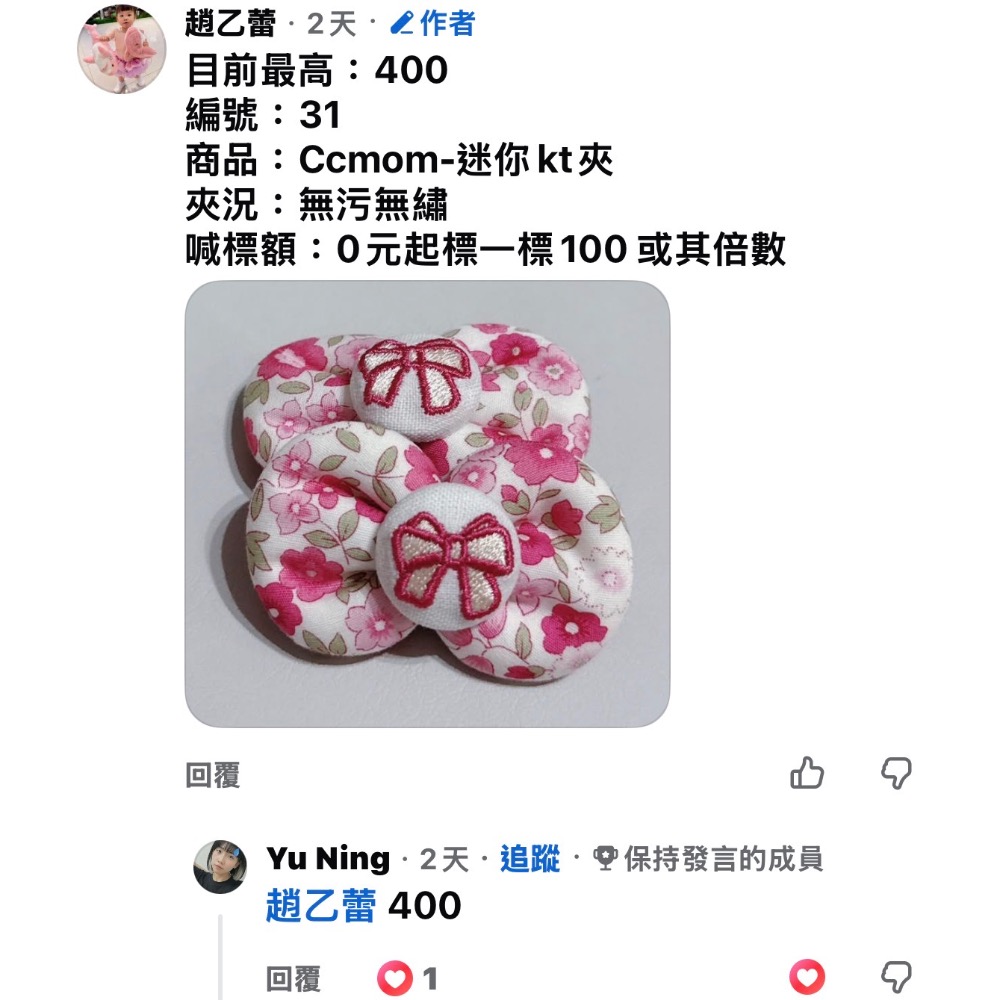This screenshot has width=1000, height=1000.
Task: Open Yu Ning's name link
Action: click(x=328, y=858)
